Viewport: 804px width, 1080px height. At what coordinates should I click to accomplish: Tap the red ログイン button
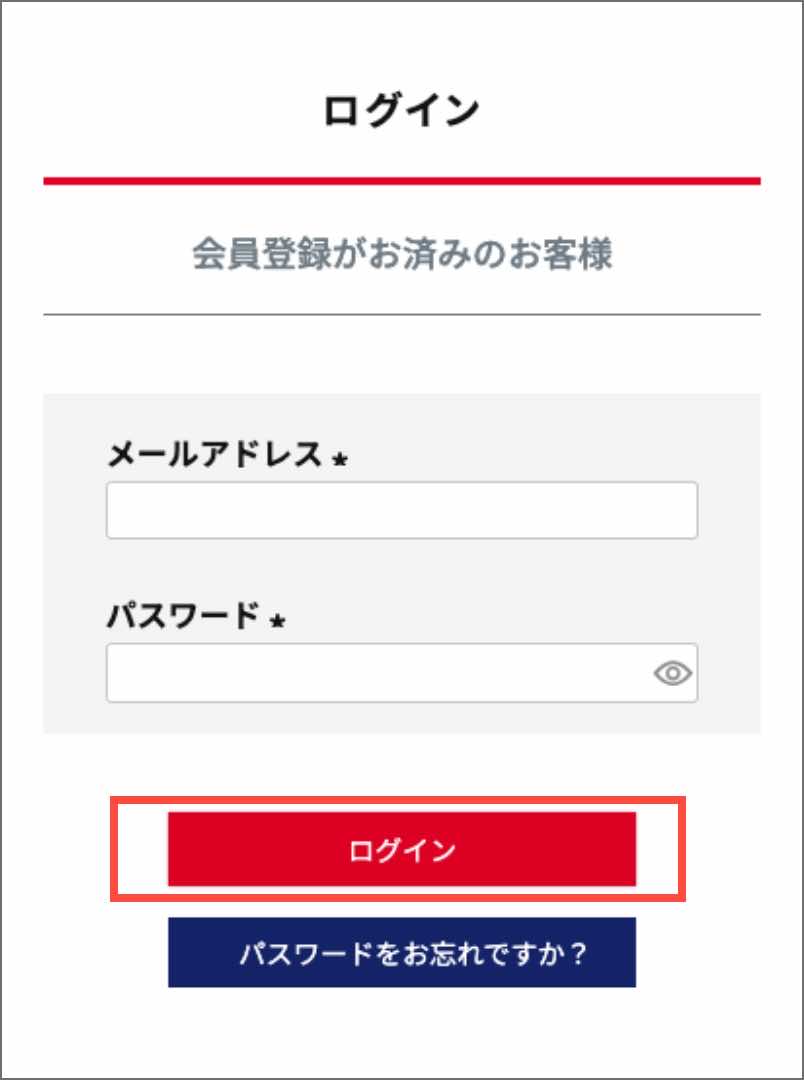pyautogui.click(x=401, y=849)
